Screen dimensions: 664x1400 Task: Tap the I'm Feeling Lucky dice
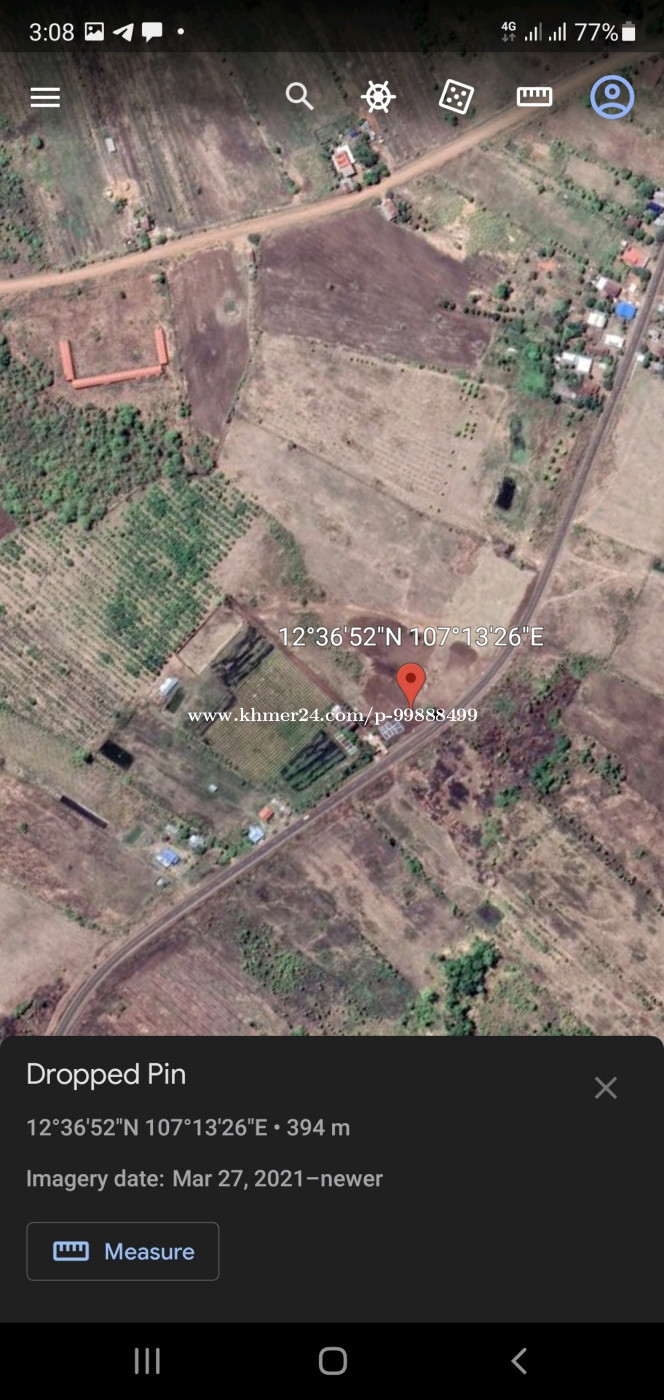tap(456, 97)
